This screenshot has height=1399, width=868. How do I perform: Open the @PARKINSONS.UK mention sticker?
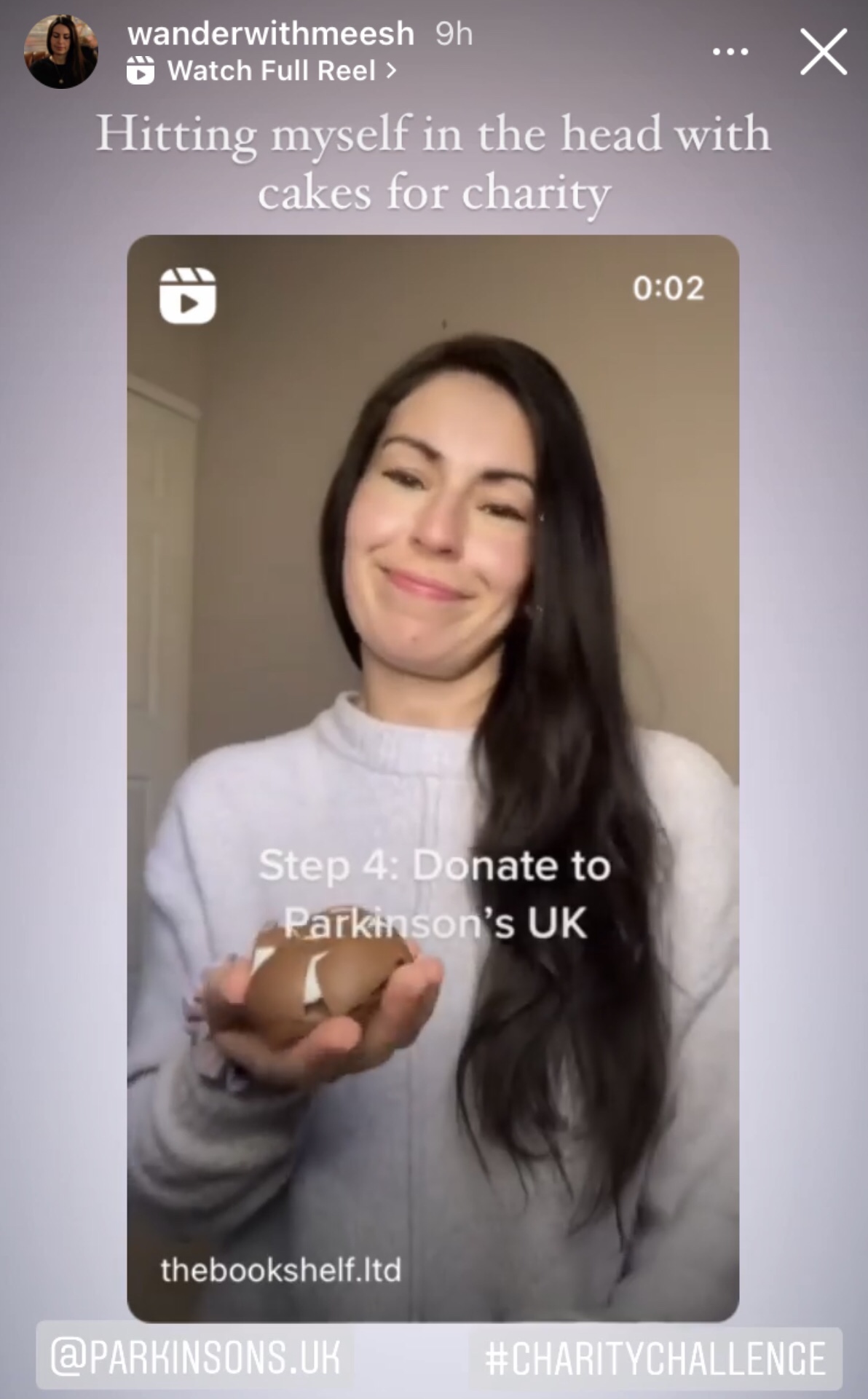coord(195,1357)
